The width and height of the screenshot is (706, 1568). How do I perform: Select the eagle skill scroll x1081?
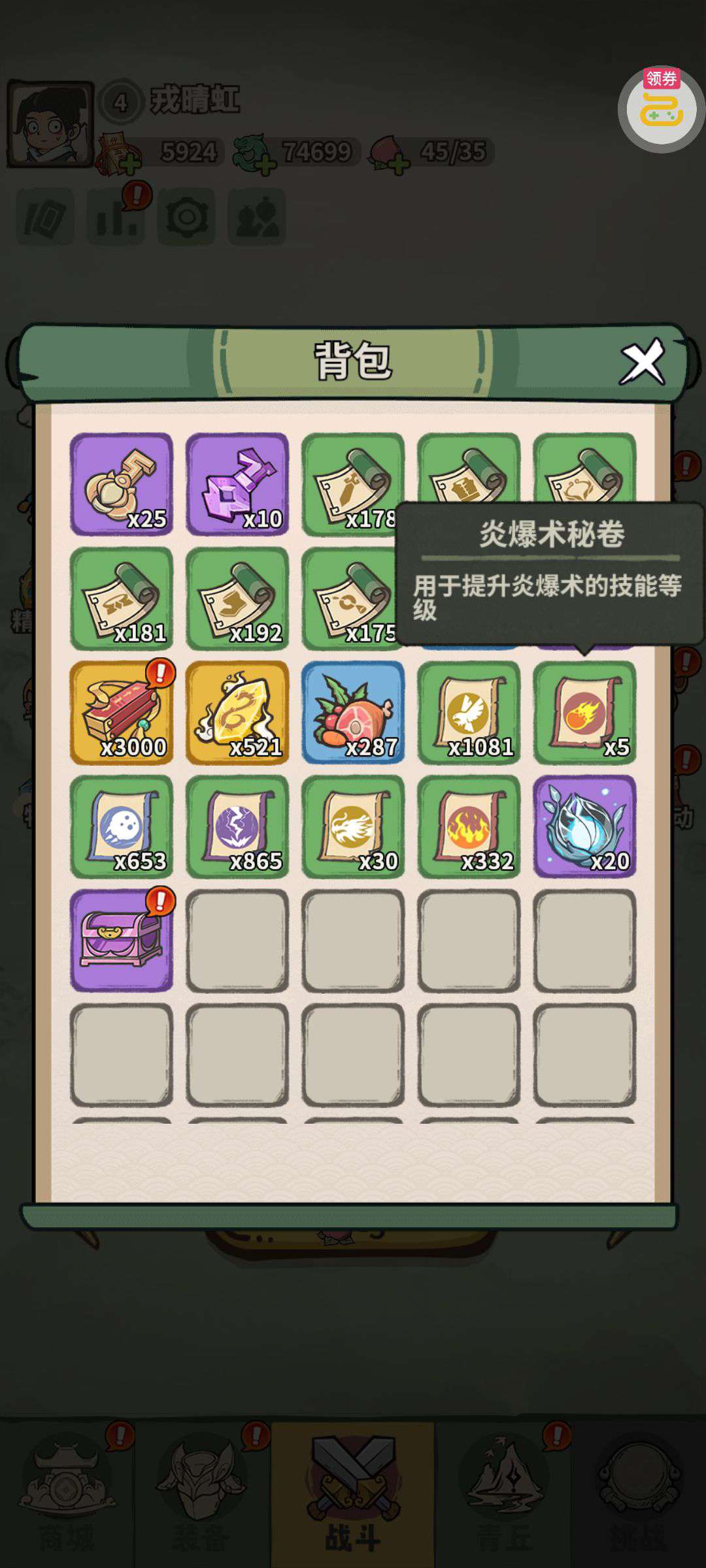pos(469,712)
